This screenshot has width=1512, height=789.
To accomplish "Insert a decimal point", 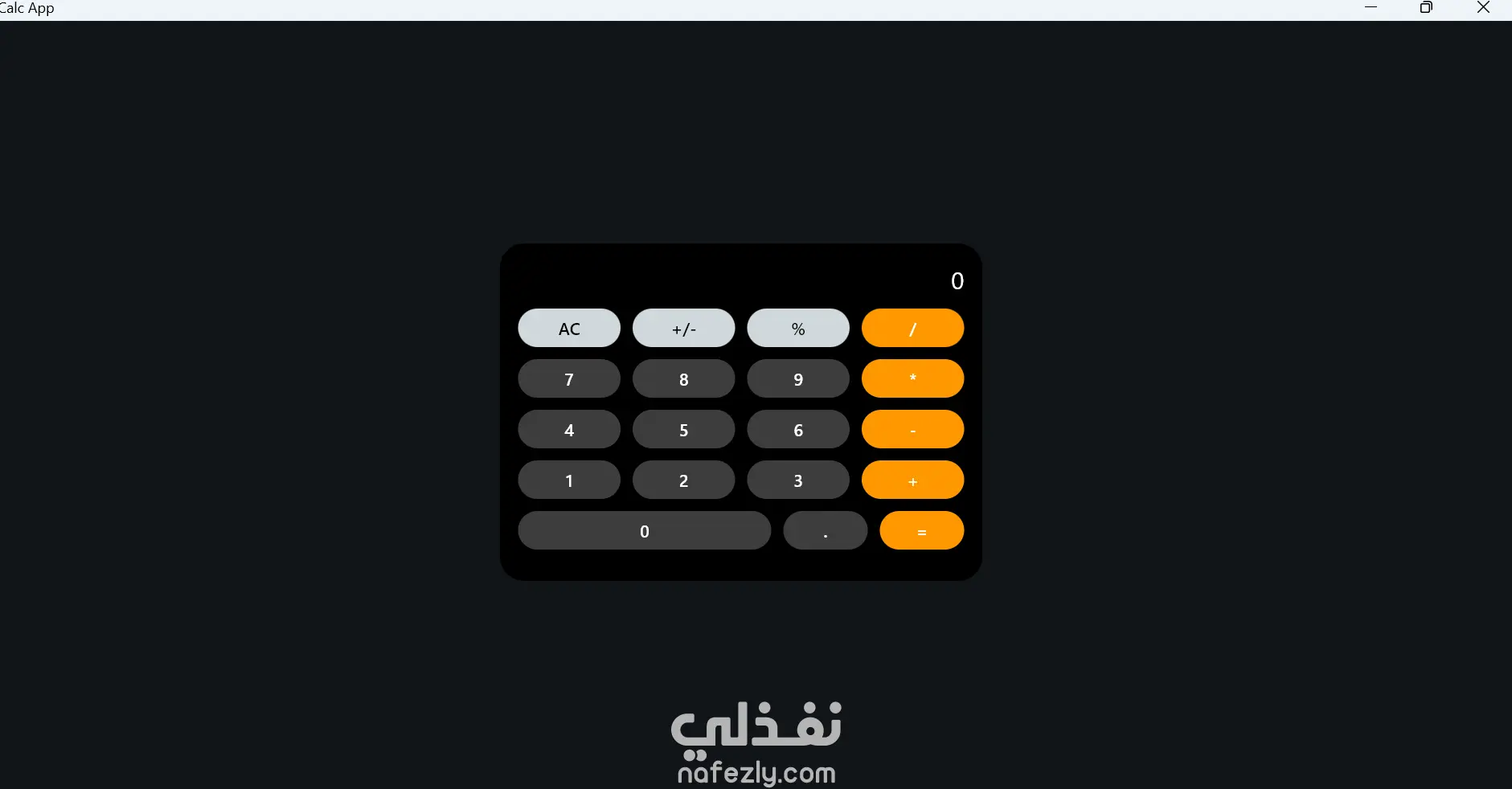I will (825, 530).
